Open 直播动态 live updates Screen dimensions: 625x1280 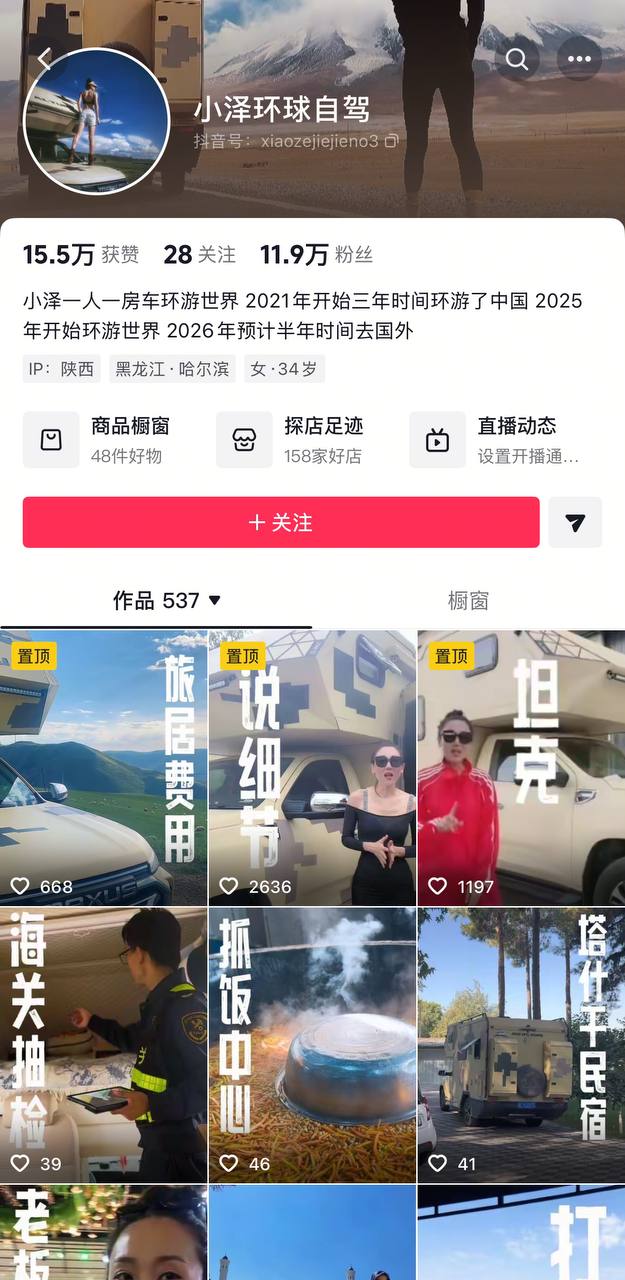click(497, 439)
